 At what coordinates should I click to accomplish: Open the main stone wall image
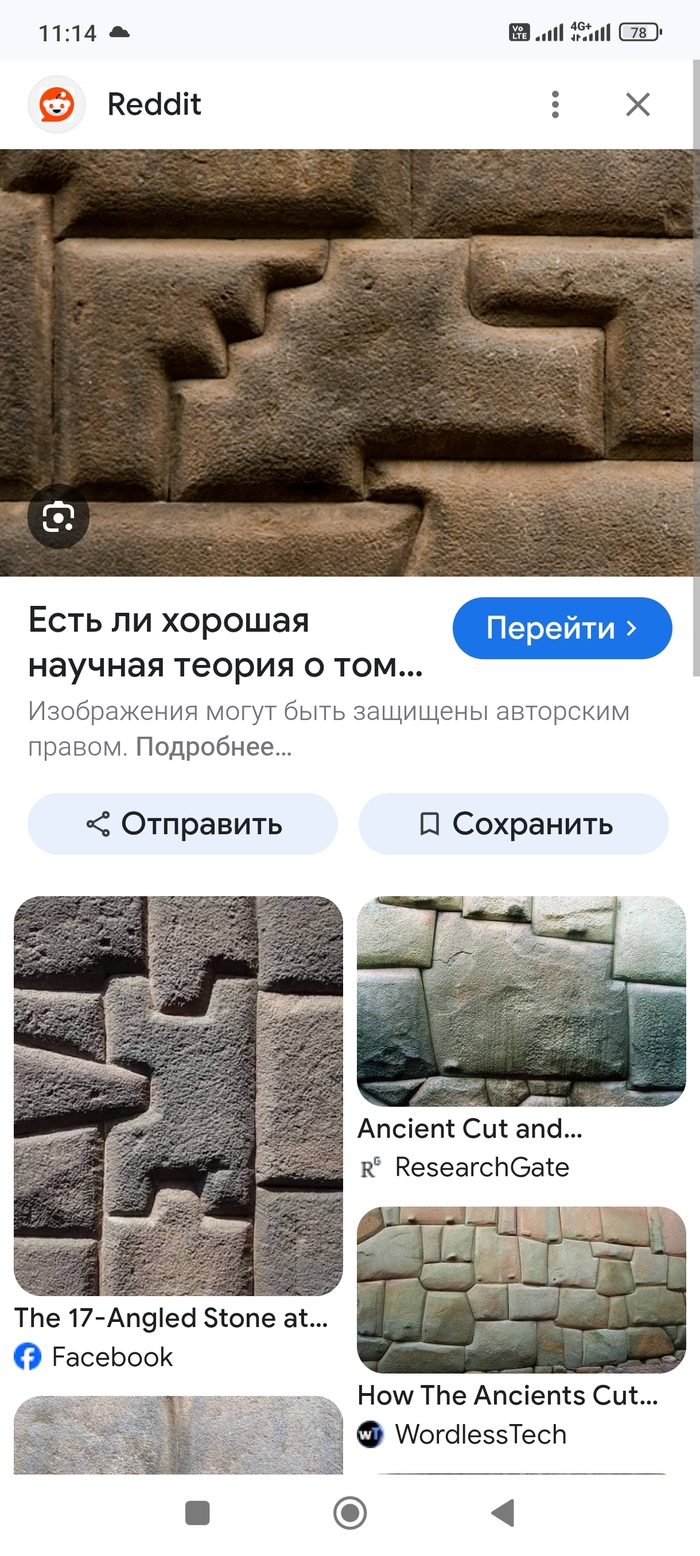coord(350,362)
